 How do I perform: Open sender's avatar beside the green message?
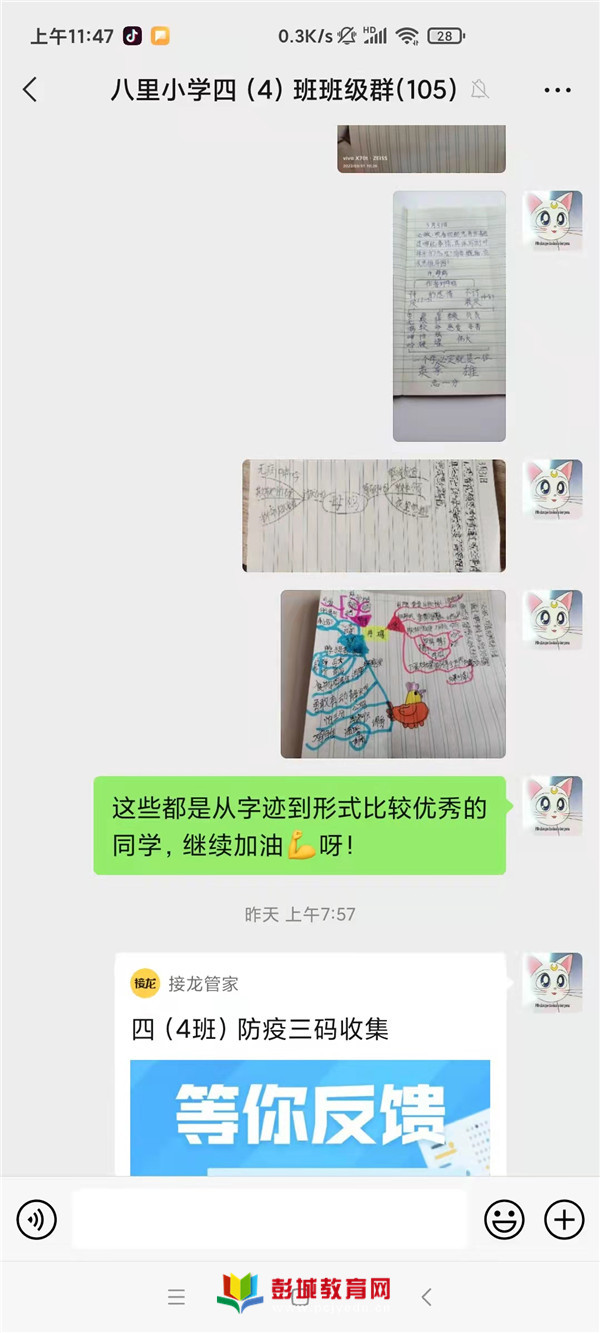(552, 806)
